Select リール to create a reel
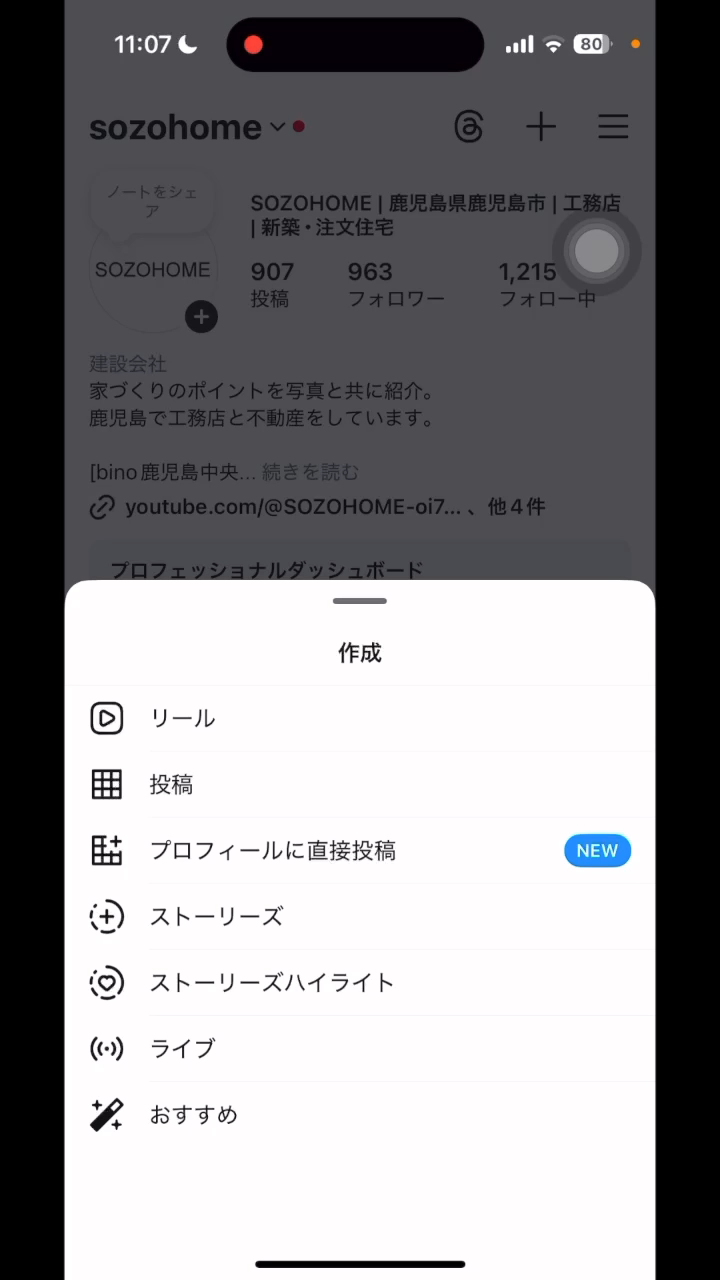The height and width of the screenshot is (1280, 720). click(182, 718)
